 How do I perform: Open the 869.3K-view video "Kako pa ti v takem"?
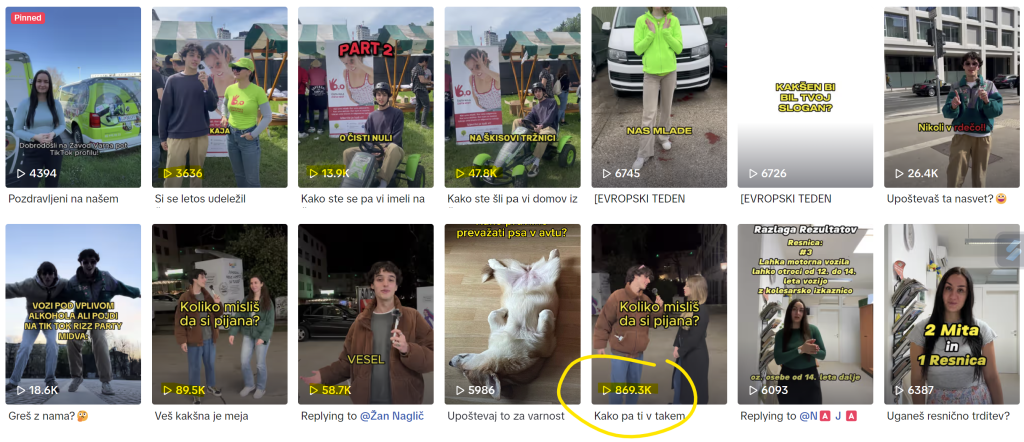659,314
